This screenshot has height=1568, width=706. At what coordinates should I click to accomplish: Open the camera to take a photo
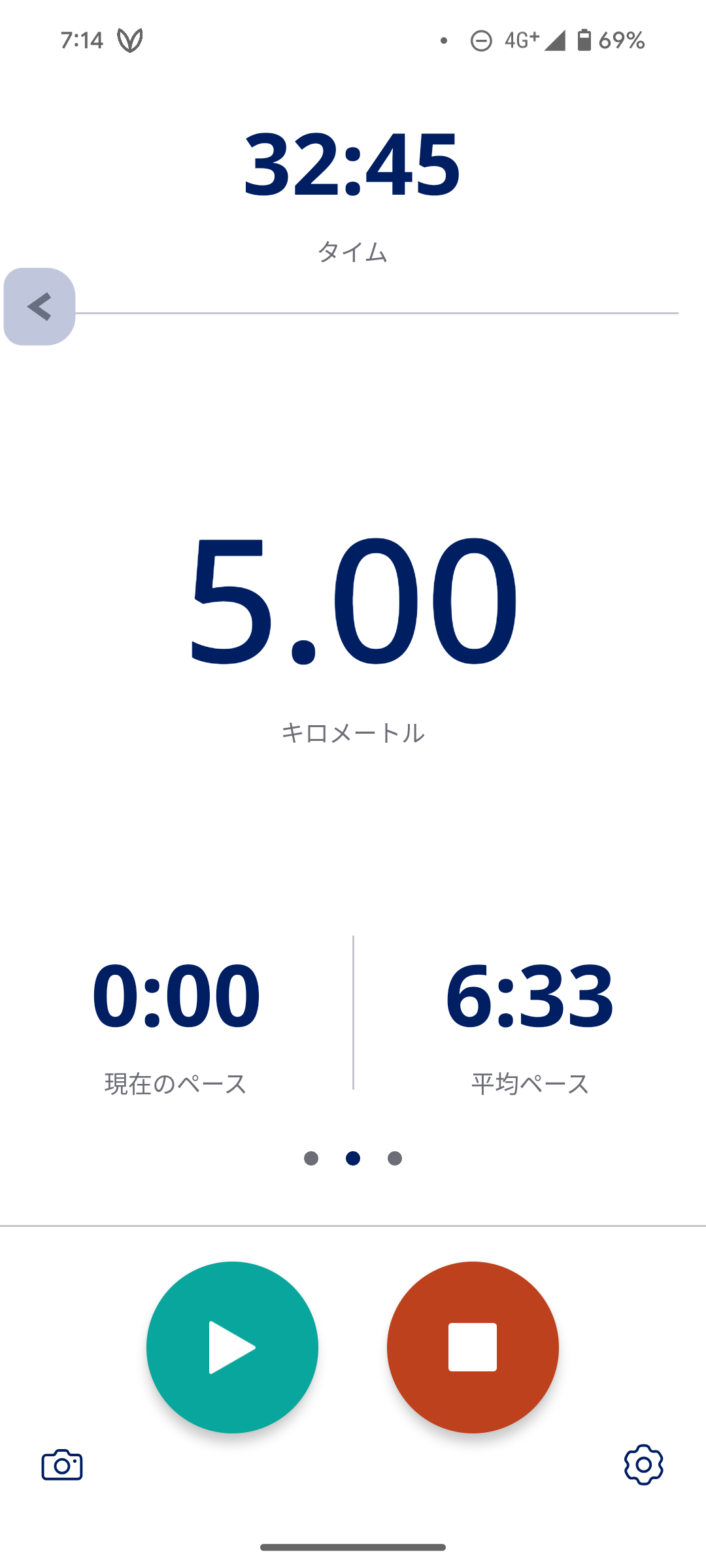(62, 1465)
